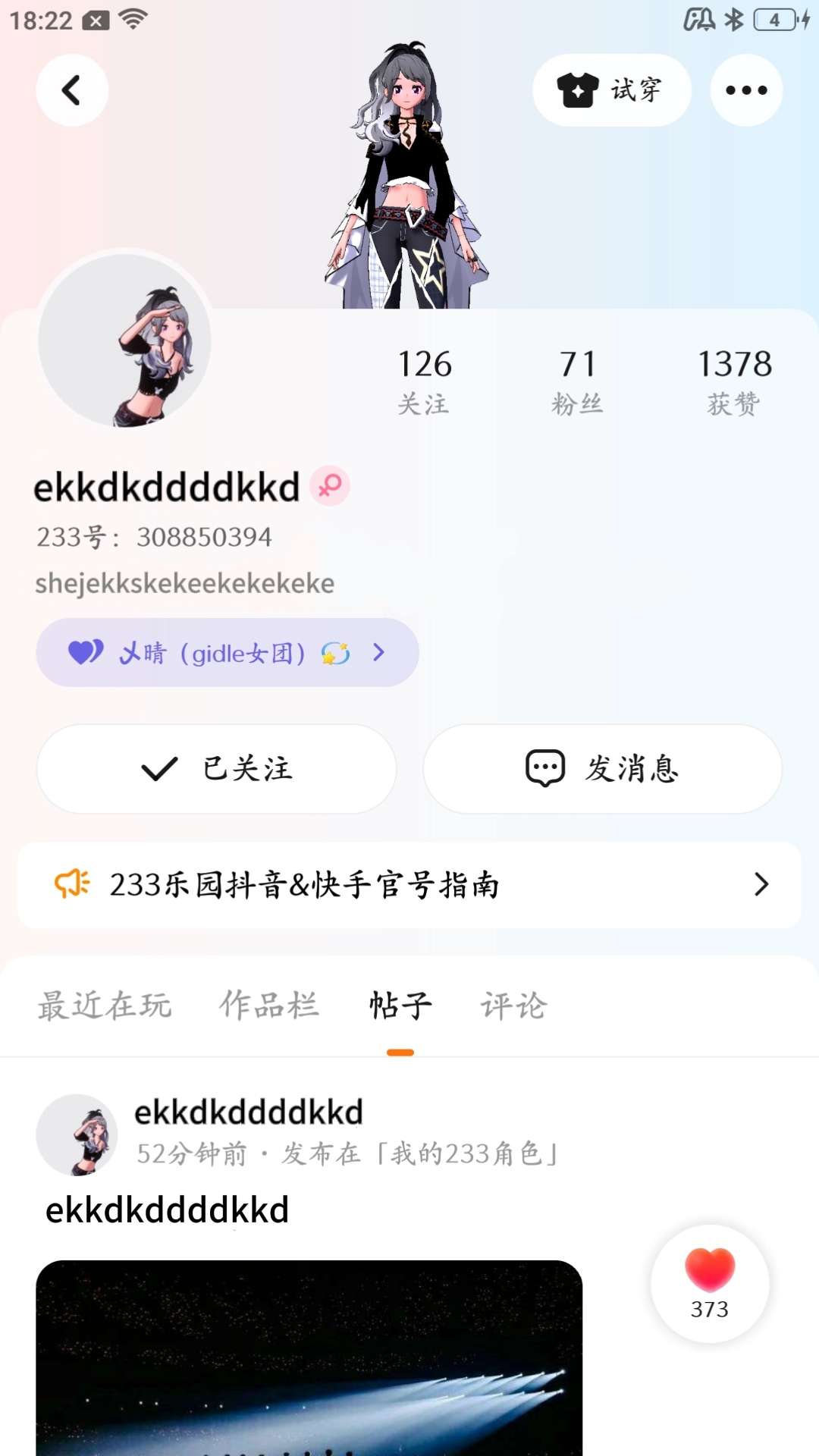Switch to the 作品栏 tab
Image resolution: width=819 pixels, height=1456 pixels.
[x=269, y=1006]
